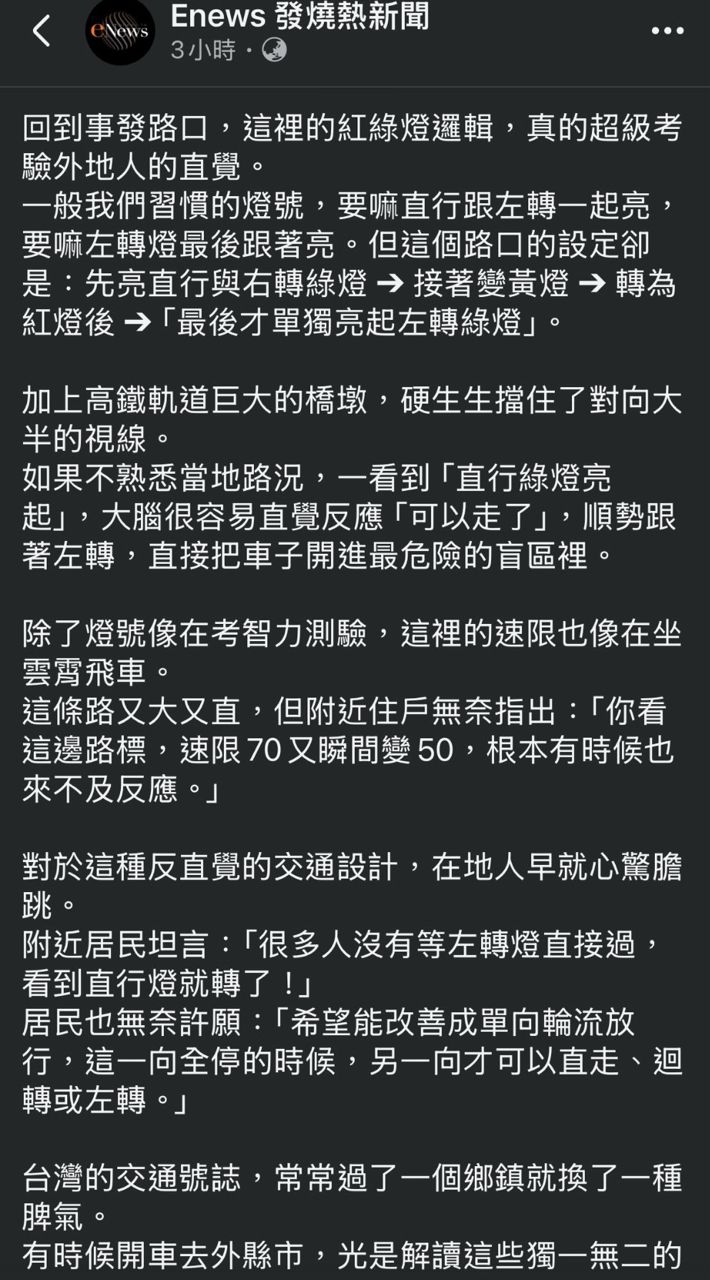Open Enews 發燒熱新聞 page profile picture
Screen dimensions: 710x1280
[120, 32]
